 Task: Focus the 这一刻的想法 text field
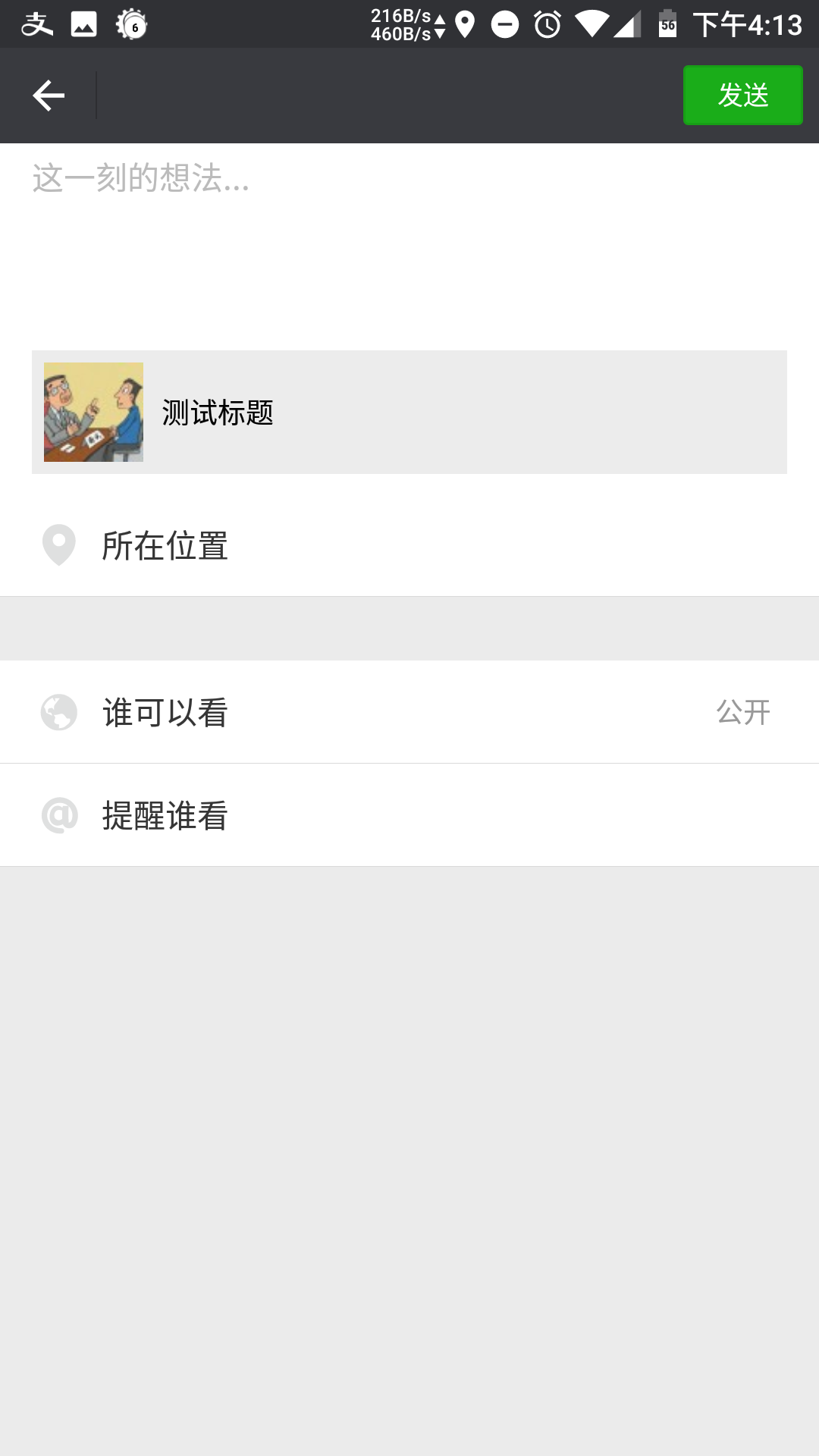[409, 235]
